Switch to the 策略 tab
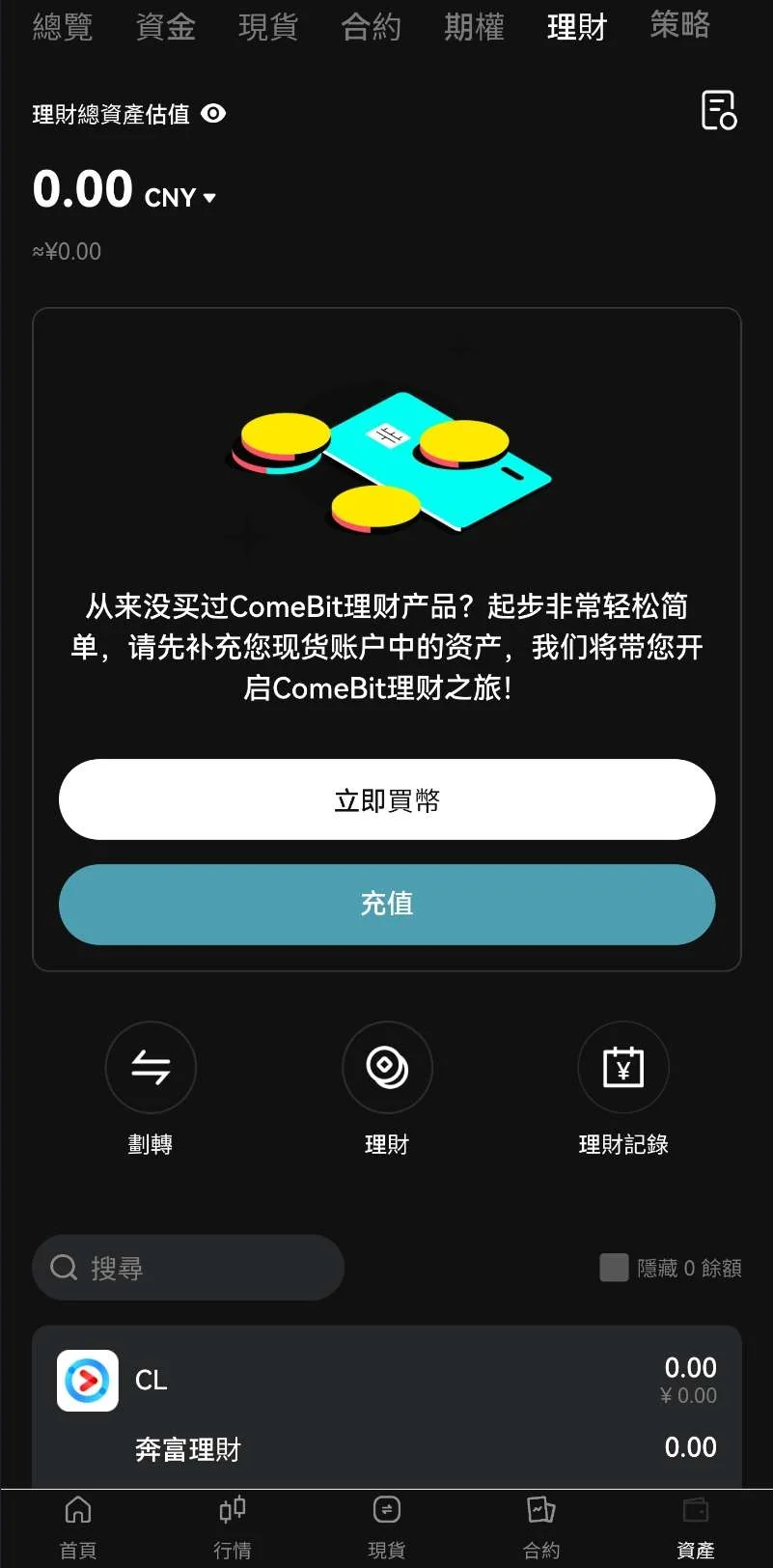This screenshot has width=773, height=1568. (679, 25)
